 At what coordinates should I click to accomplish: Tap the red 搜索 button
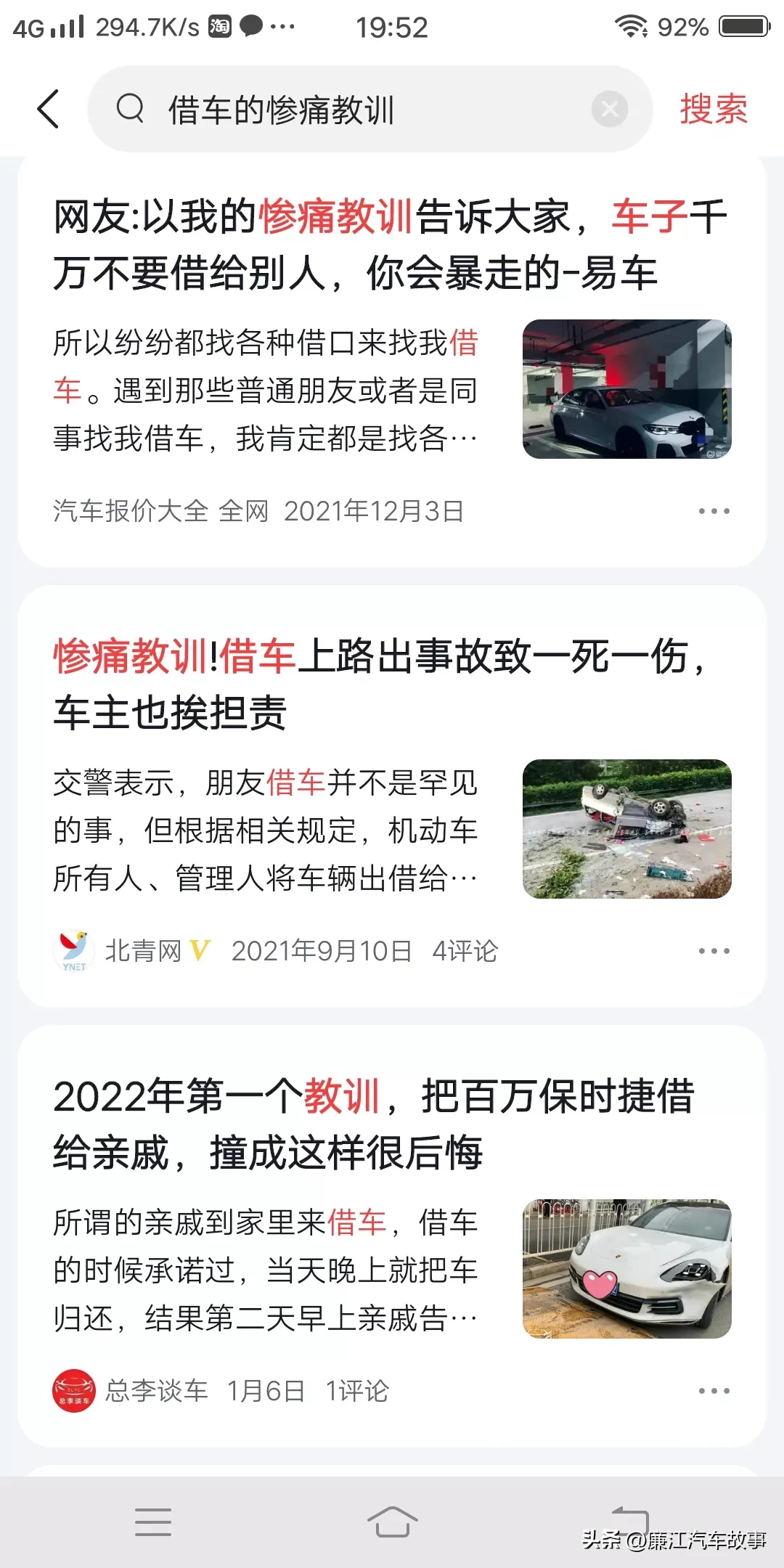tap(714, 110)
